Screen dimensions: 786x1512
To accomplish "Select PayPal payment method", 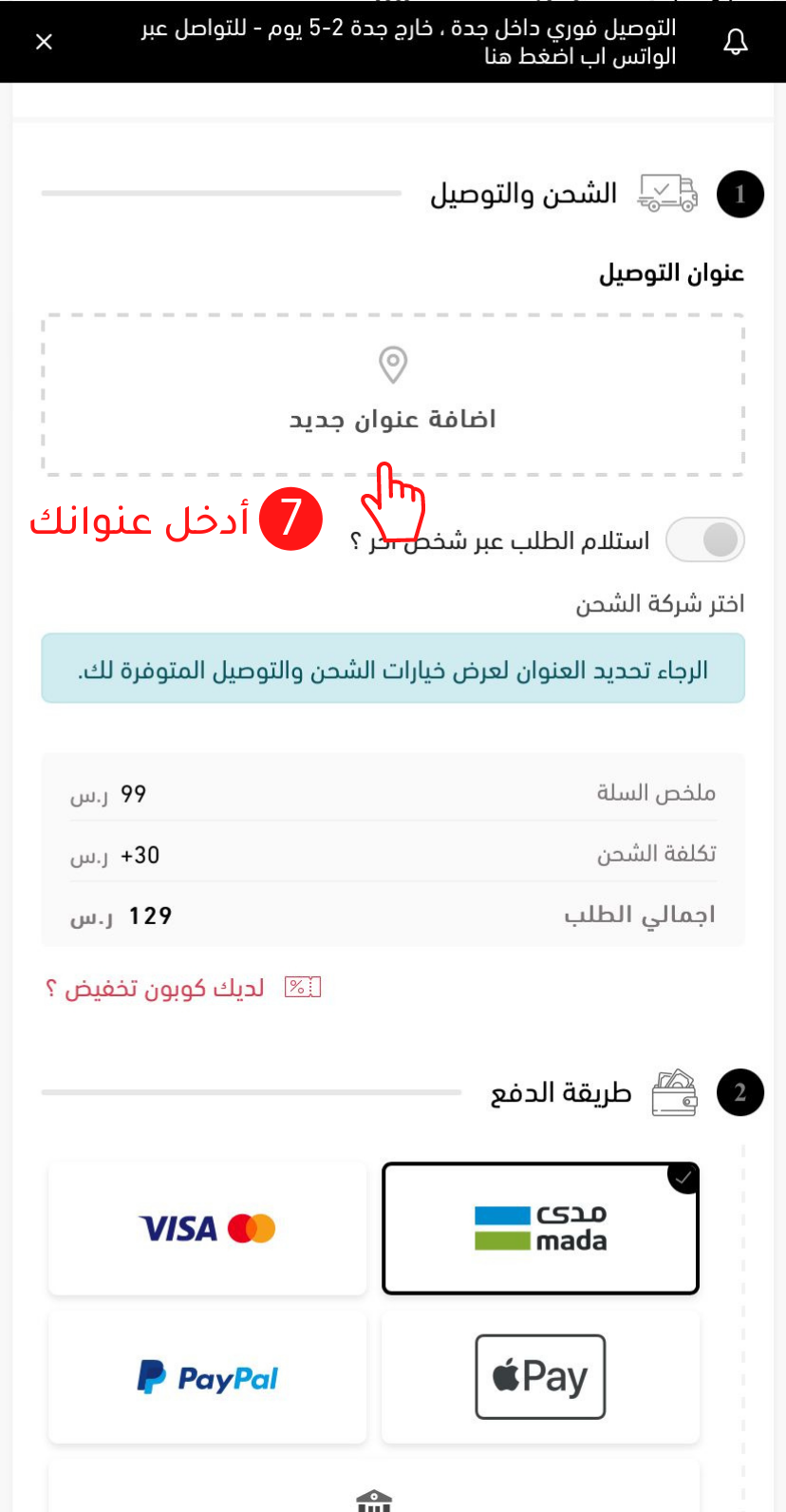I will (207, 1376).
